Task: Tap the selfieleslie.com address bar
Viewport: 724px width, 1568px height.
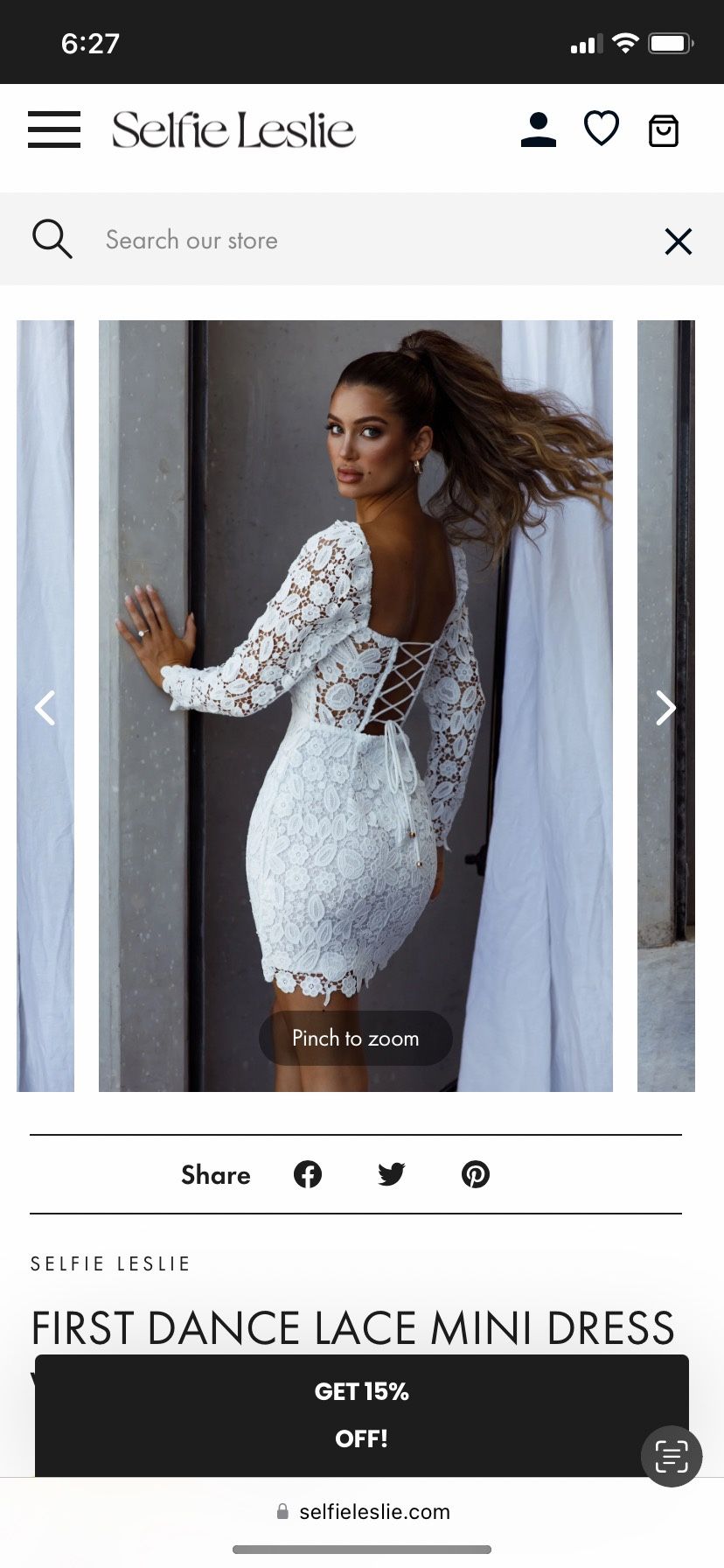Action: tap(362, 1511)
